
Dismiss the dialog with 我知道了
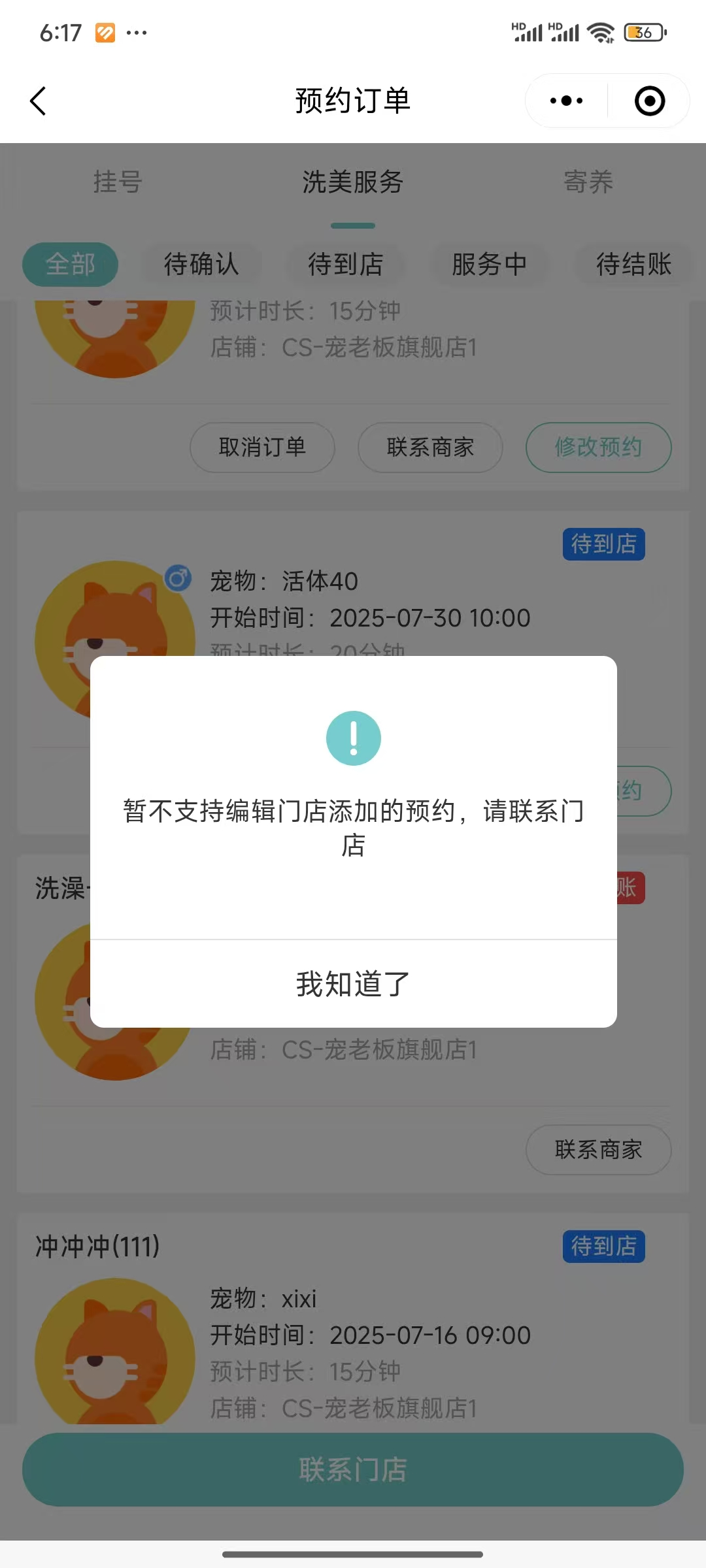pos(353,984)
